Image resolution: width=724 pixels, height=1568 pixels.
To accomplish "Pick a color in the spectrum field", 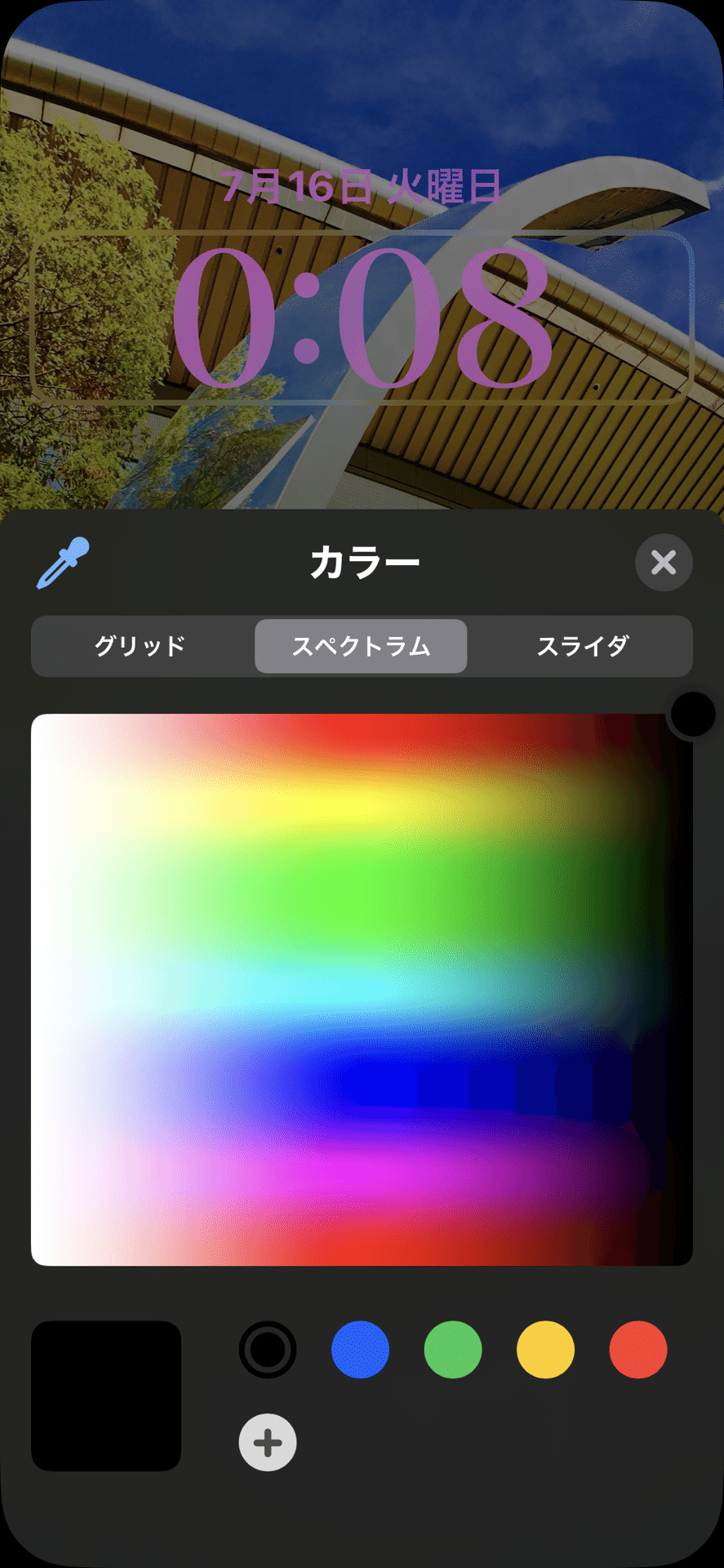I will pos(362,990).
